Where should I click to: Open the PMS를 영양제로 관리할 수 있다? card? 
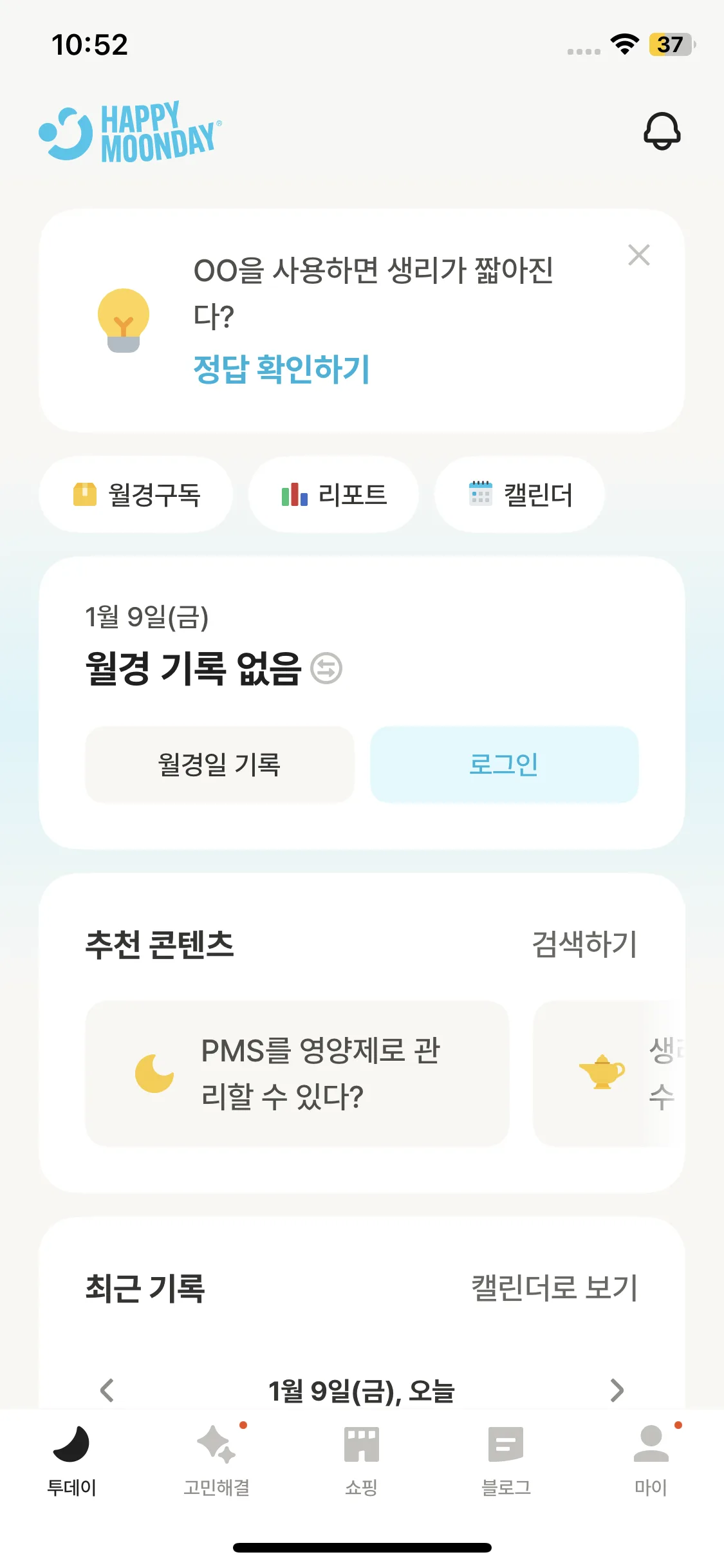click(x=297, y=1073)
